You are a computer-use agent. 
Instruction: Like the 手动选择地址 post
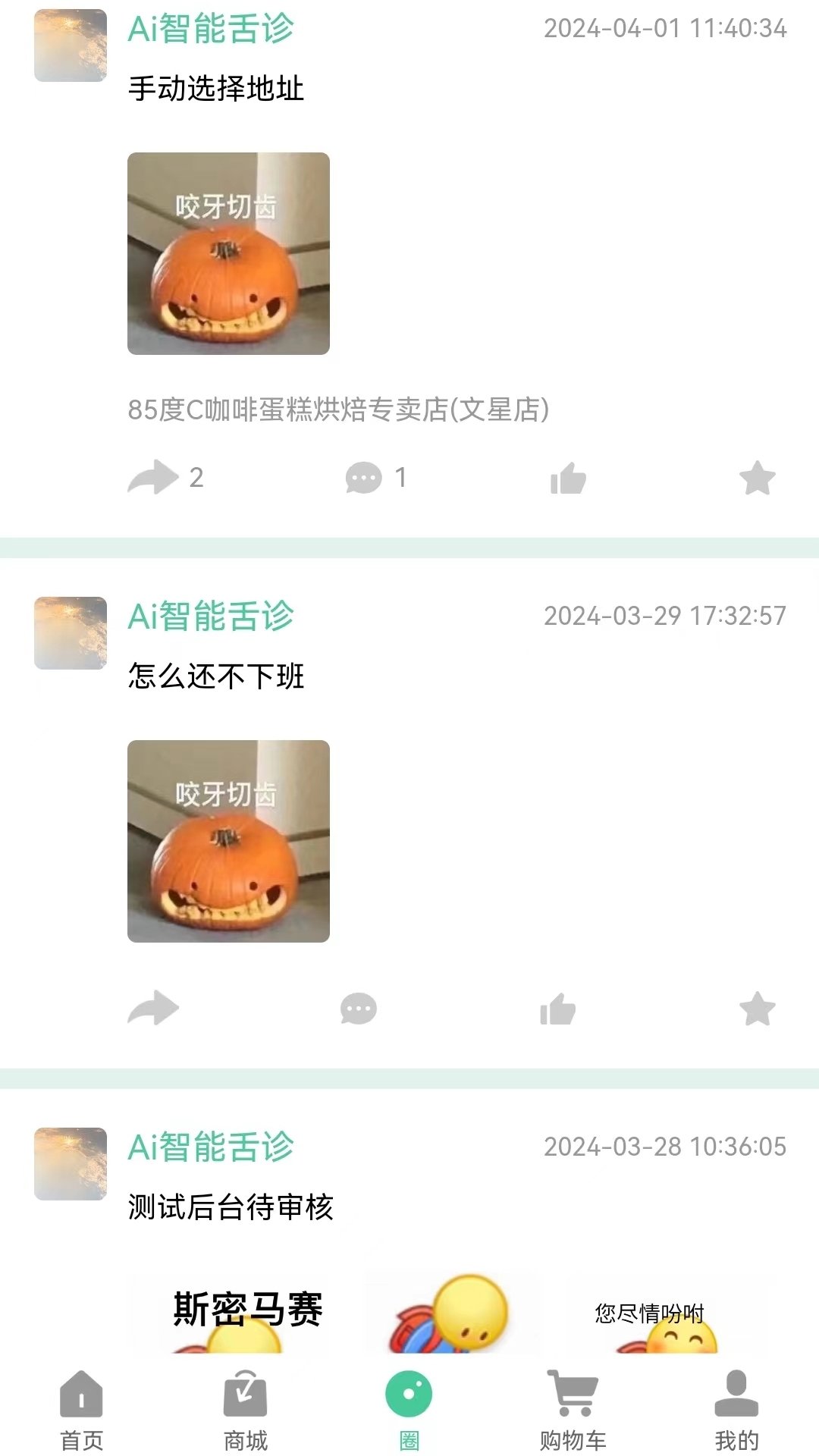pos(570,477)
